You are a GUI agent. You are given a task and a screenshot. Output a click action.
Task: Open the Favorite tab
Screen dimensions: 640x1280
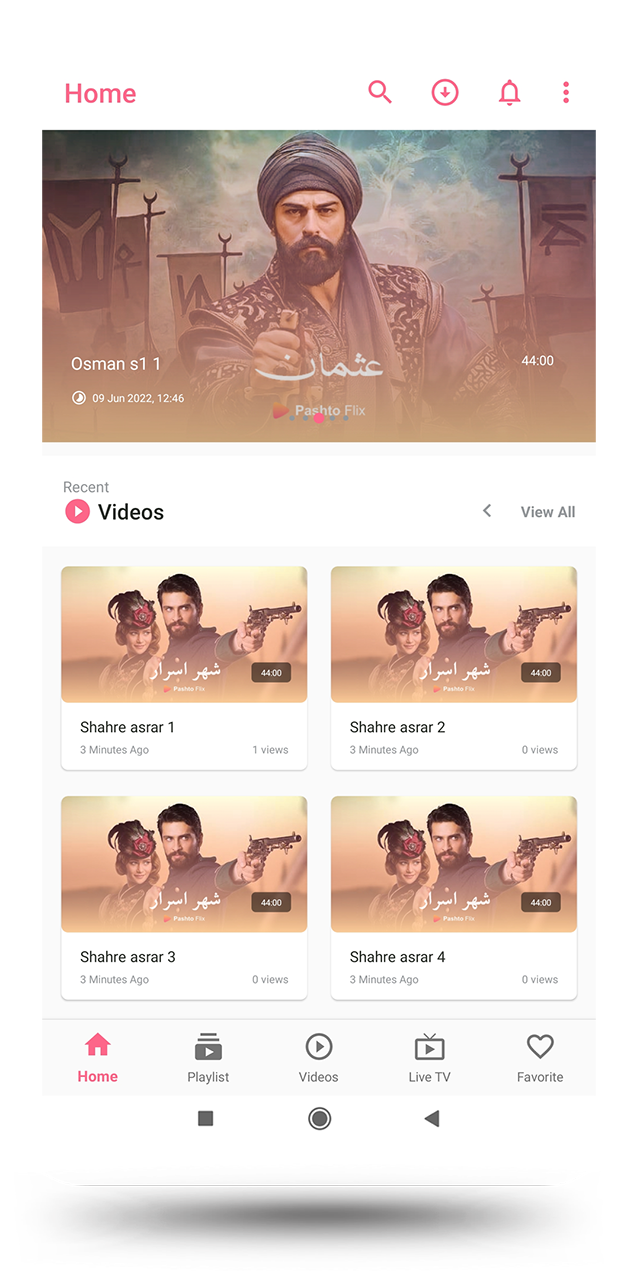tap(540, 1058)
